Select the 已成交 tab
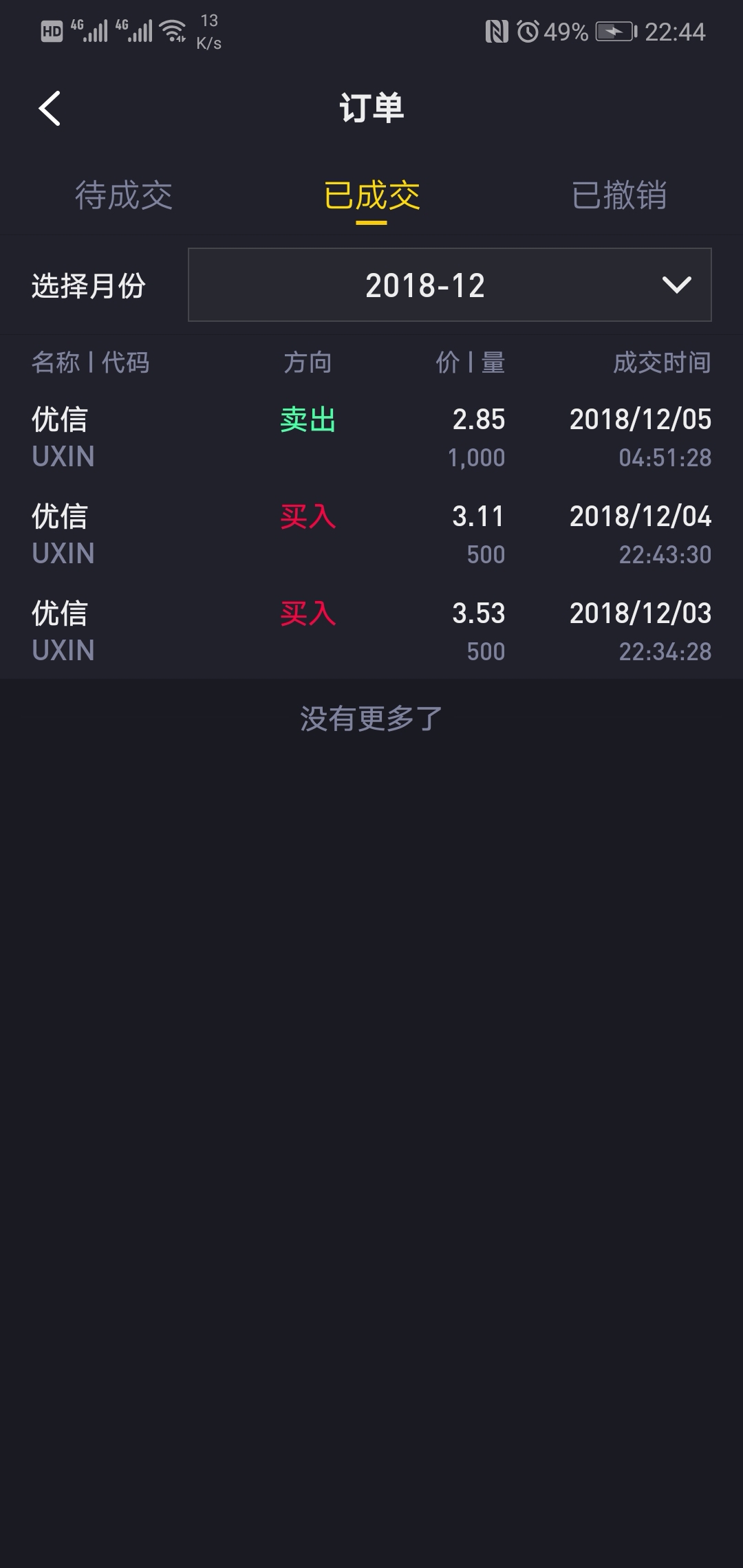This screenshot has width=743, height=1568. tap(371, 195)
